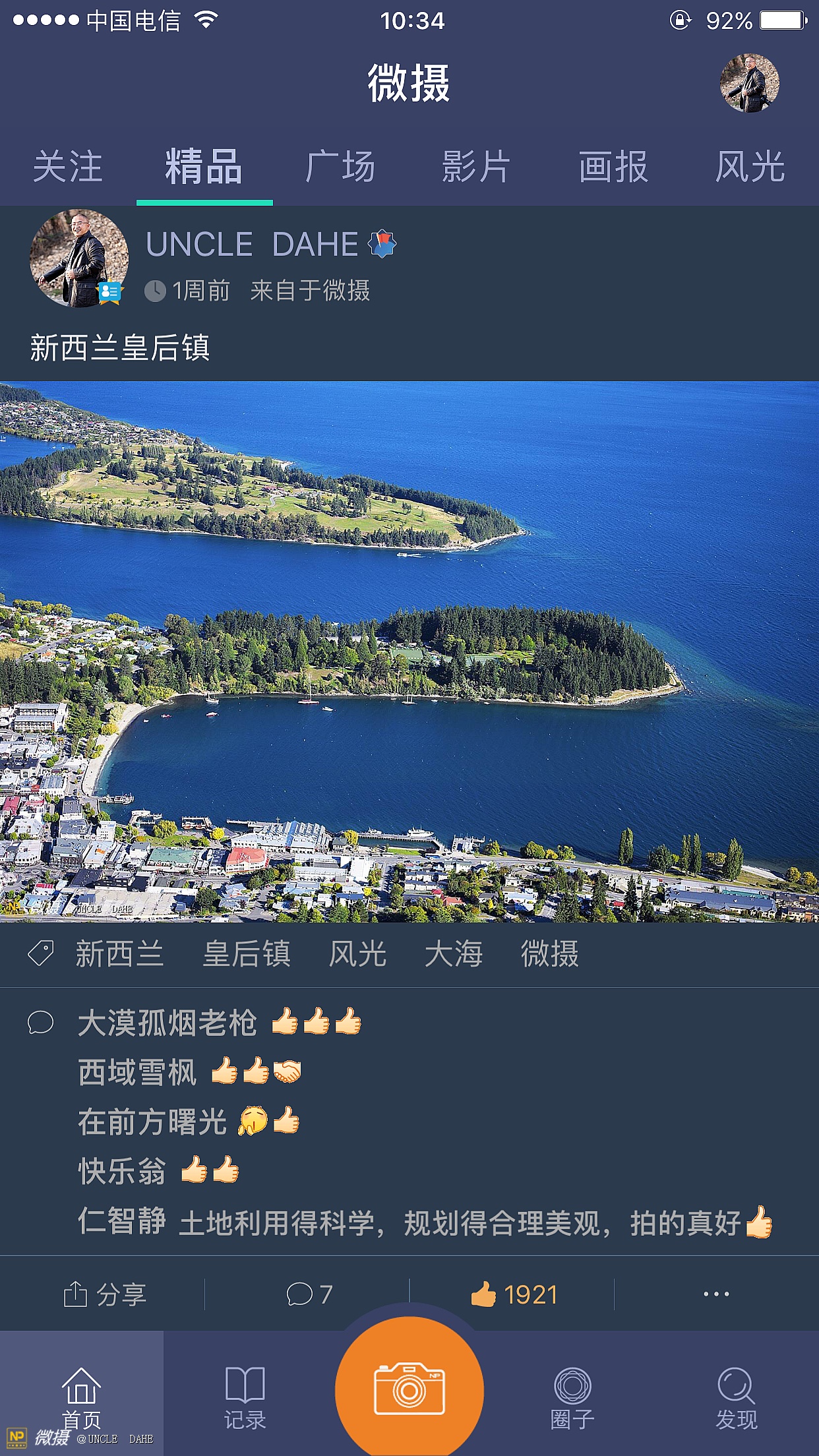Go to the 发现 tab

point(737,1397)
